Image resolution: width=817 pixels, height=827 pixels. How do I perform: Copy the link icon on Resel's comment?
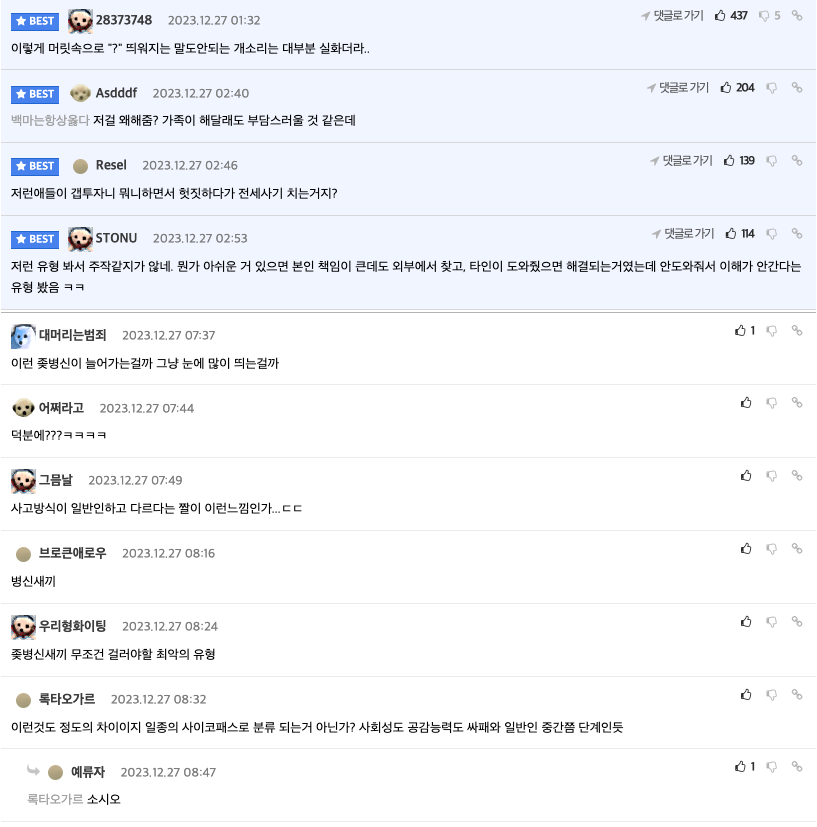(x=797, y=161)
